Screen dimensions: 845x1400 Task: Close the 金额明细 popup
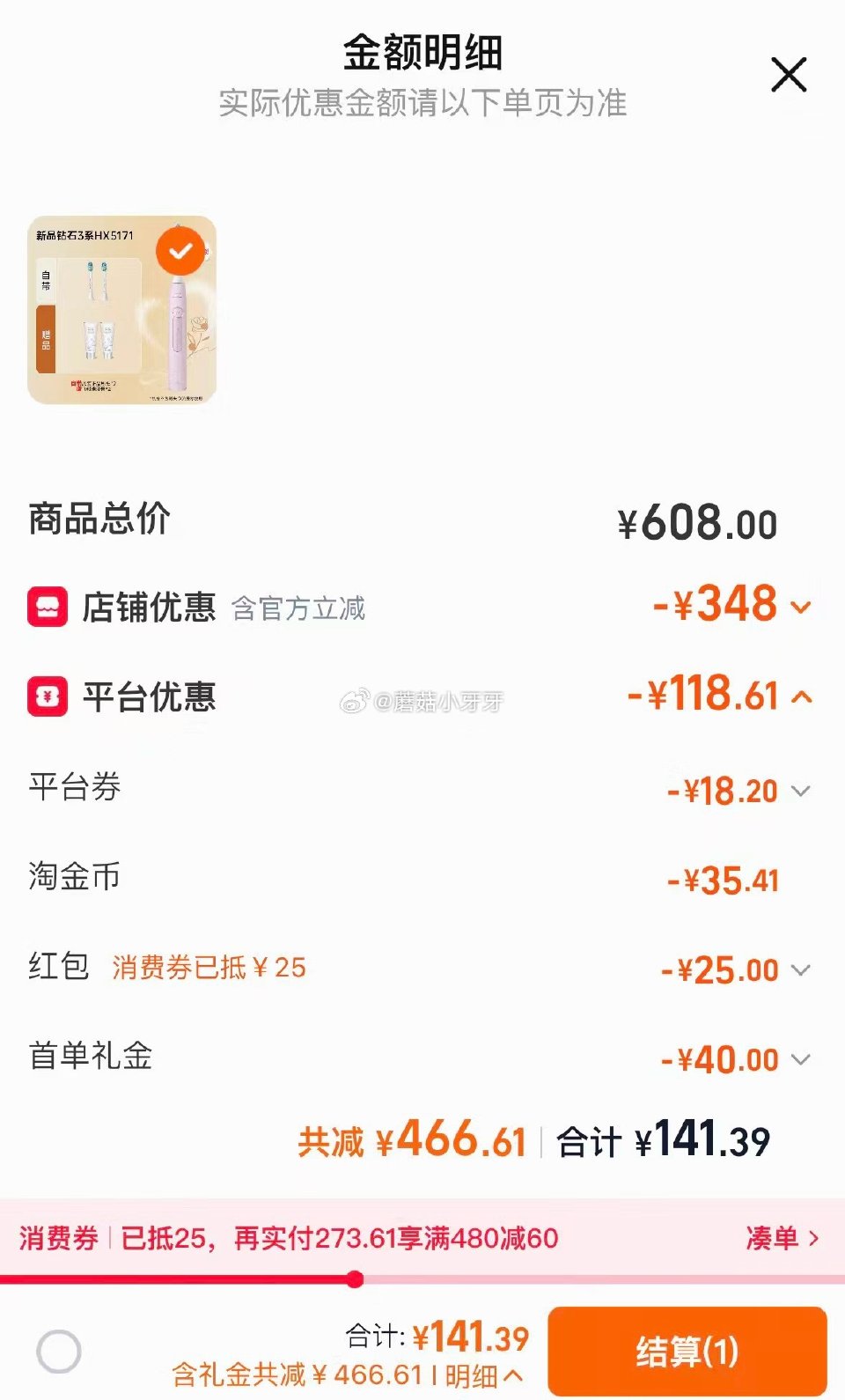790,75
